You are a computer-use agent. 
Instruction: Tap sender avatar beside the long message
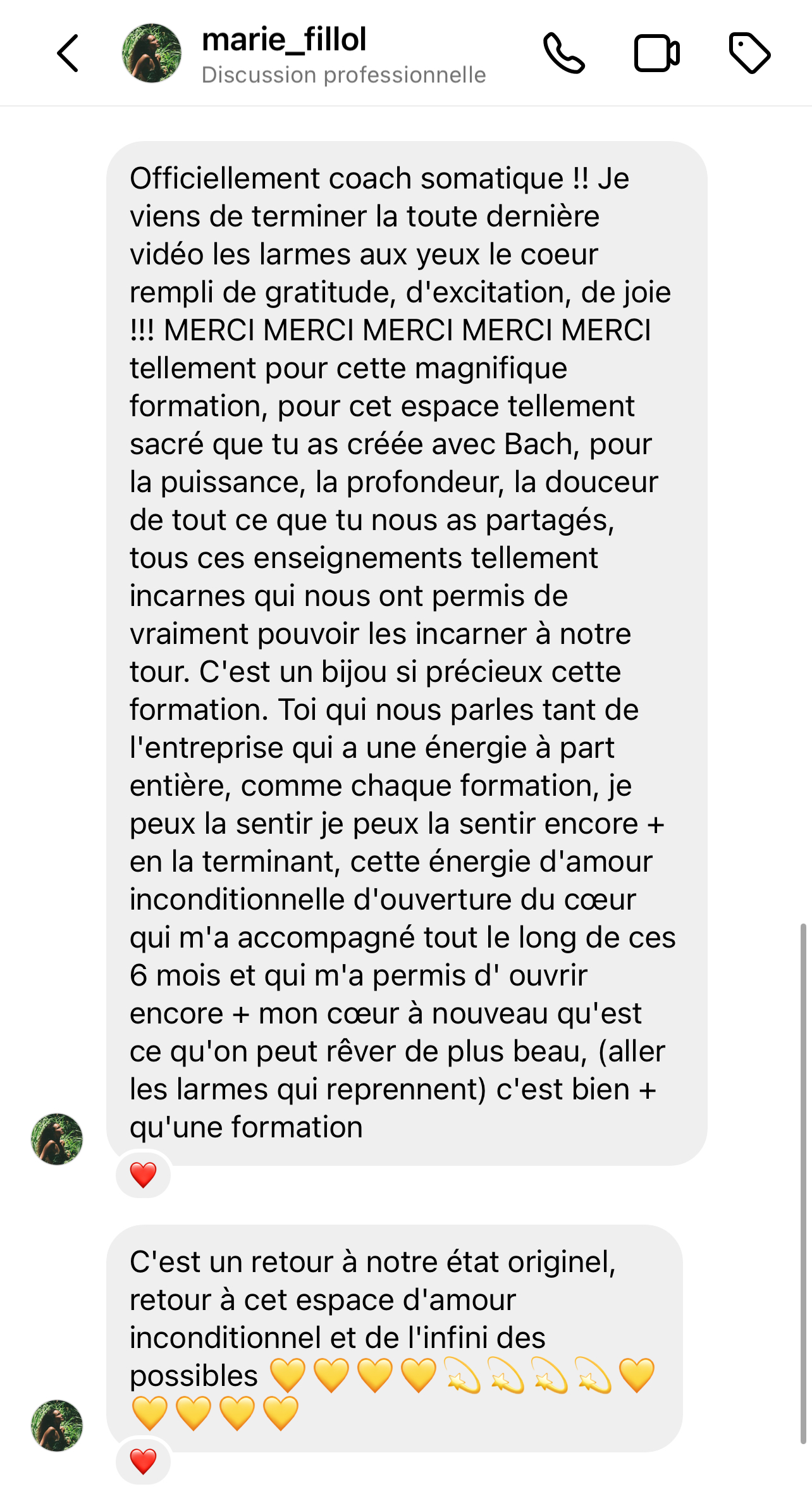point(57,1139)
